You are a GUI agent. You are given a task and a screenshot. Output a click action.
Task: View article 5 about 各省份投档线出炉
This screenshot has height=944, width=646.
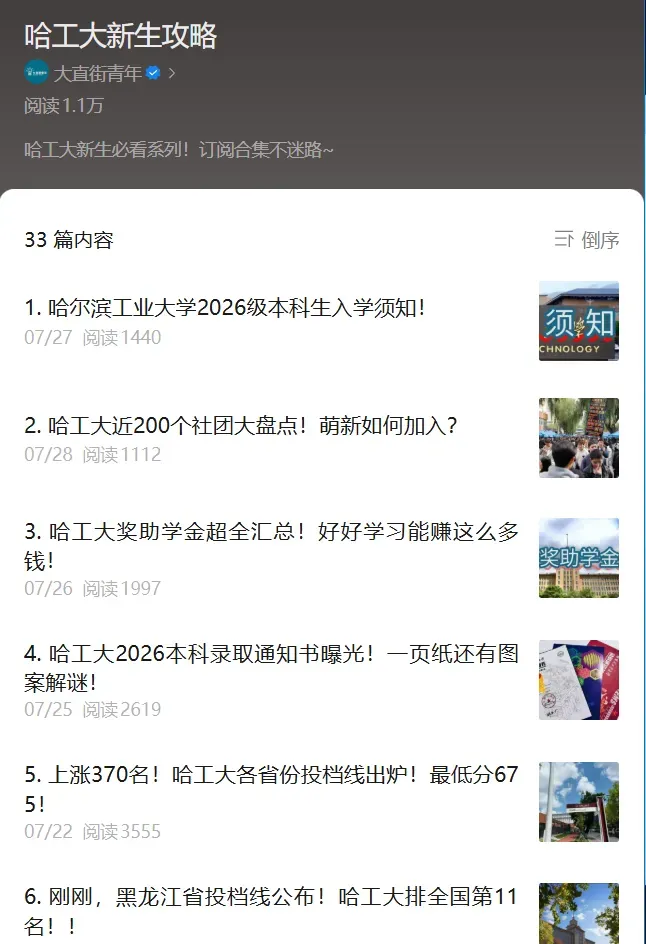click(x=321, y=802)
